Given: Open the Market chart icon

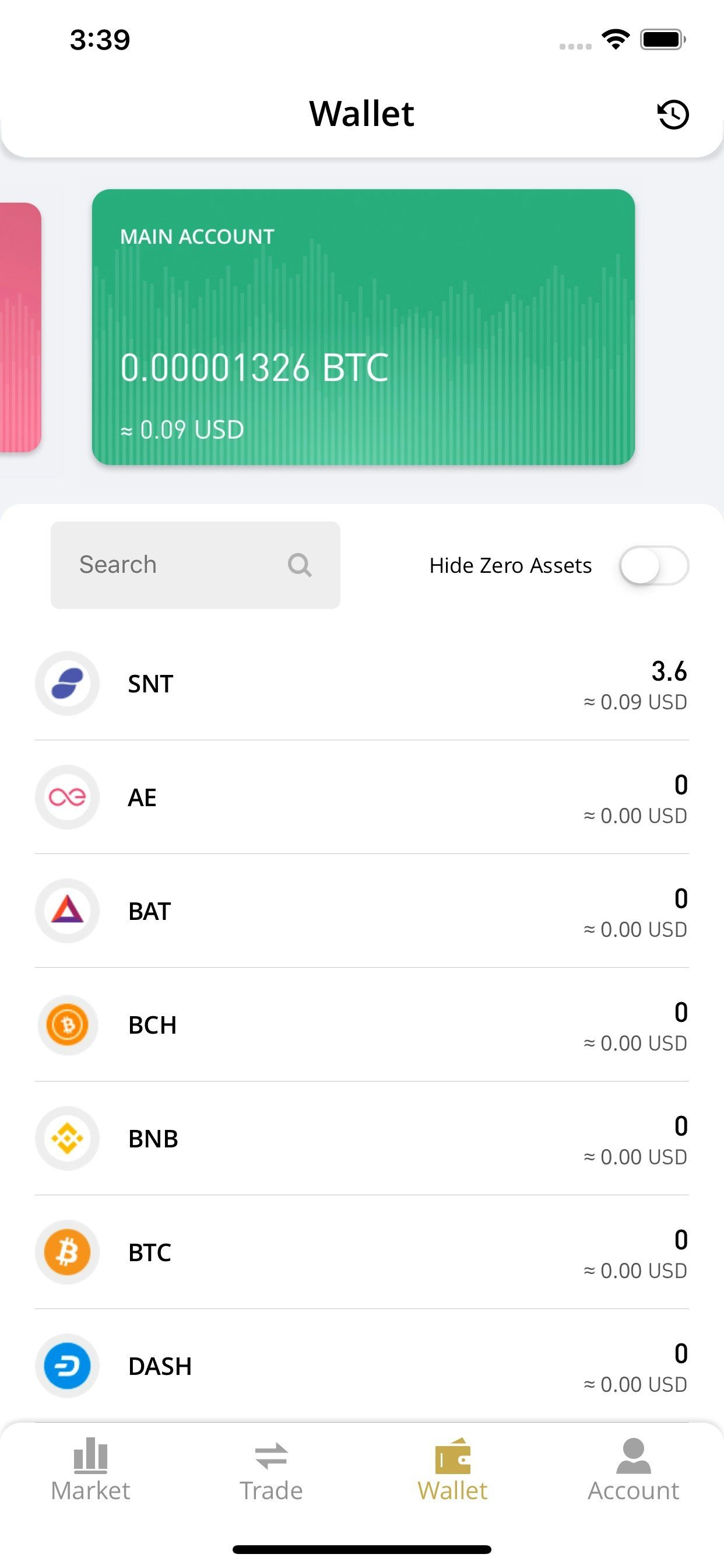Looking at the screenshot, I should click(90, 1473).
